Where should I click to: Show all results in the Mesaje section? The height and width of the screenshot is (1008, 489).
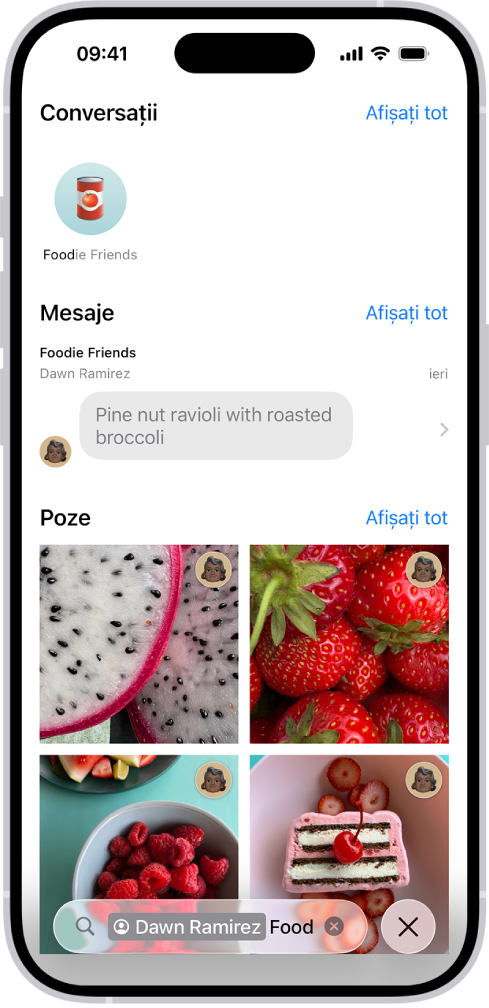[406, 313]
